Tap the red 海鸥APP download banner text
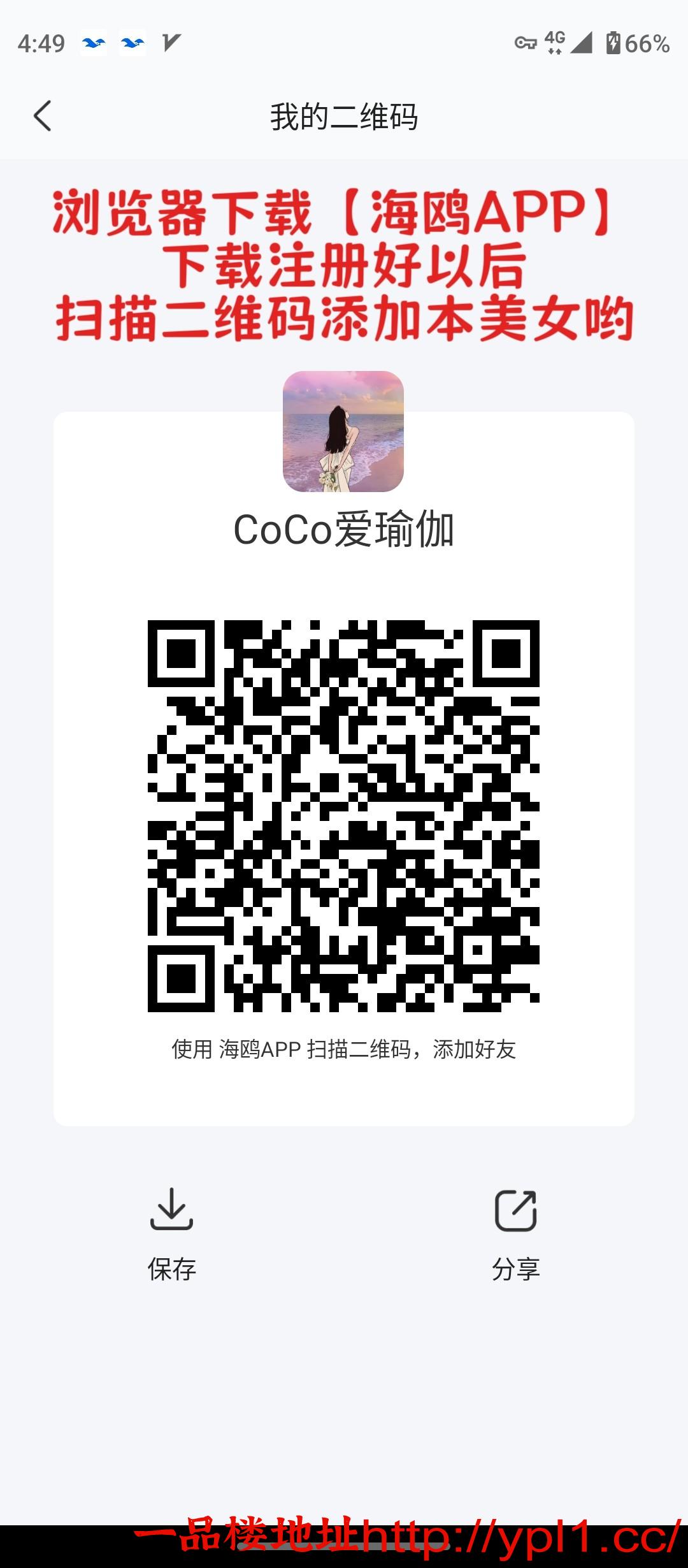Viewport: 688px width, 1568px height. [x=344, y=261]
